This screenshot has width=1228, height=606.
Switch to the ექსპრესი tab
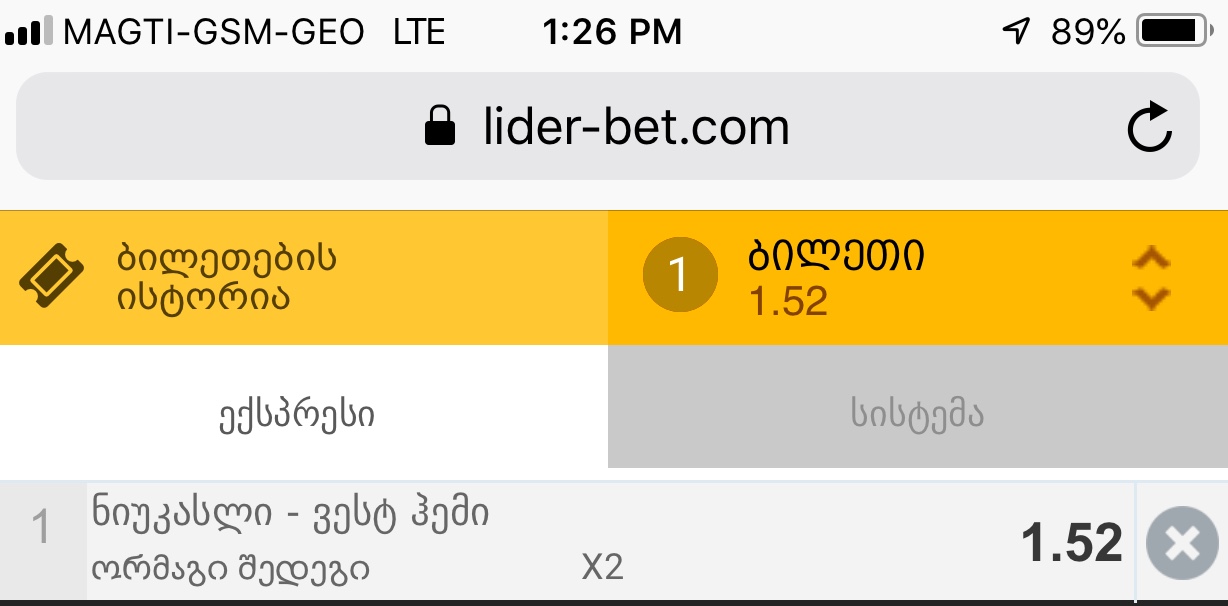[x=303, y=414]
